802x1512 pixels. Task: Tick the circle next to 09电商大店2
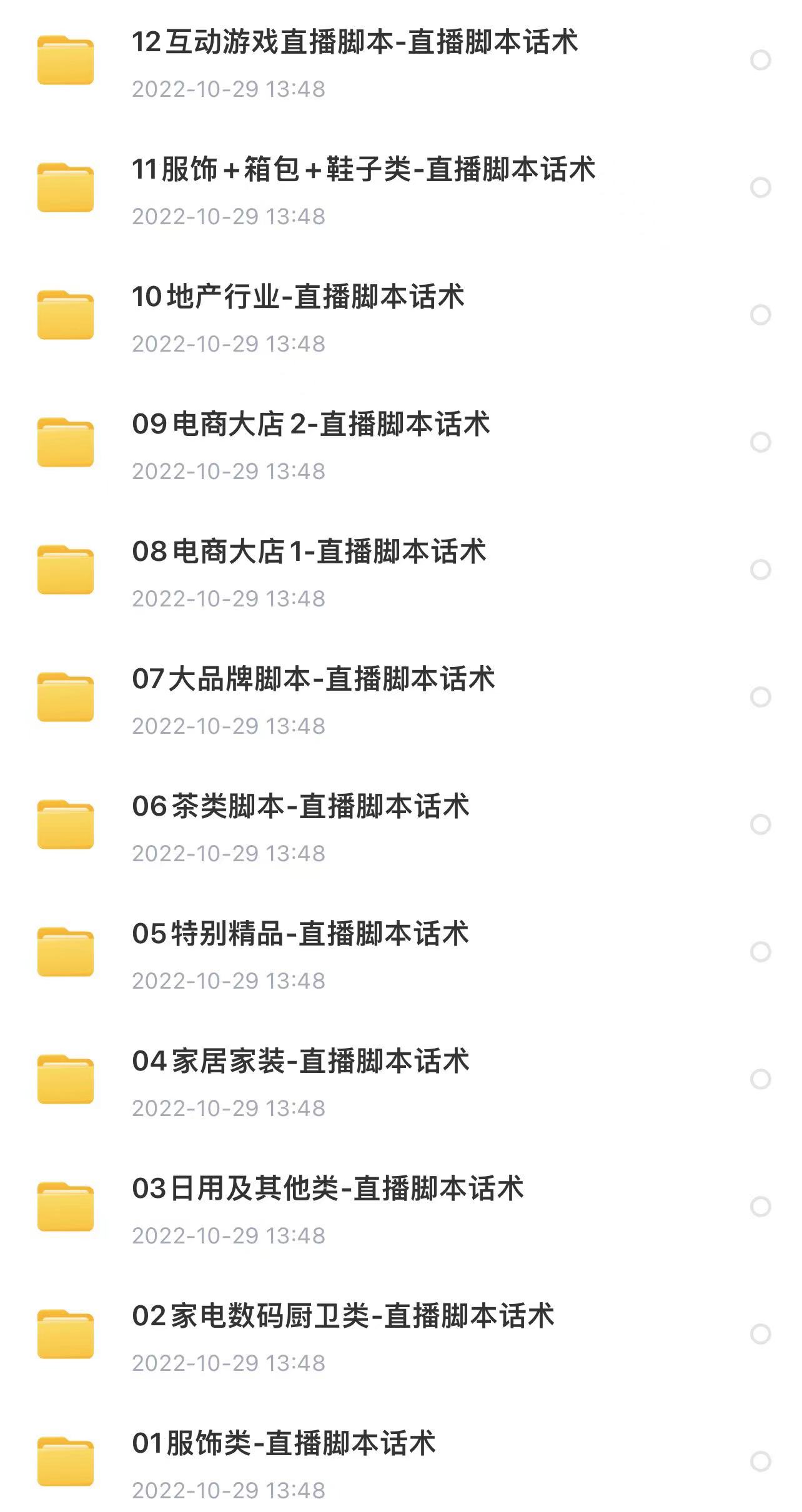point(760,442)
